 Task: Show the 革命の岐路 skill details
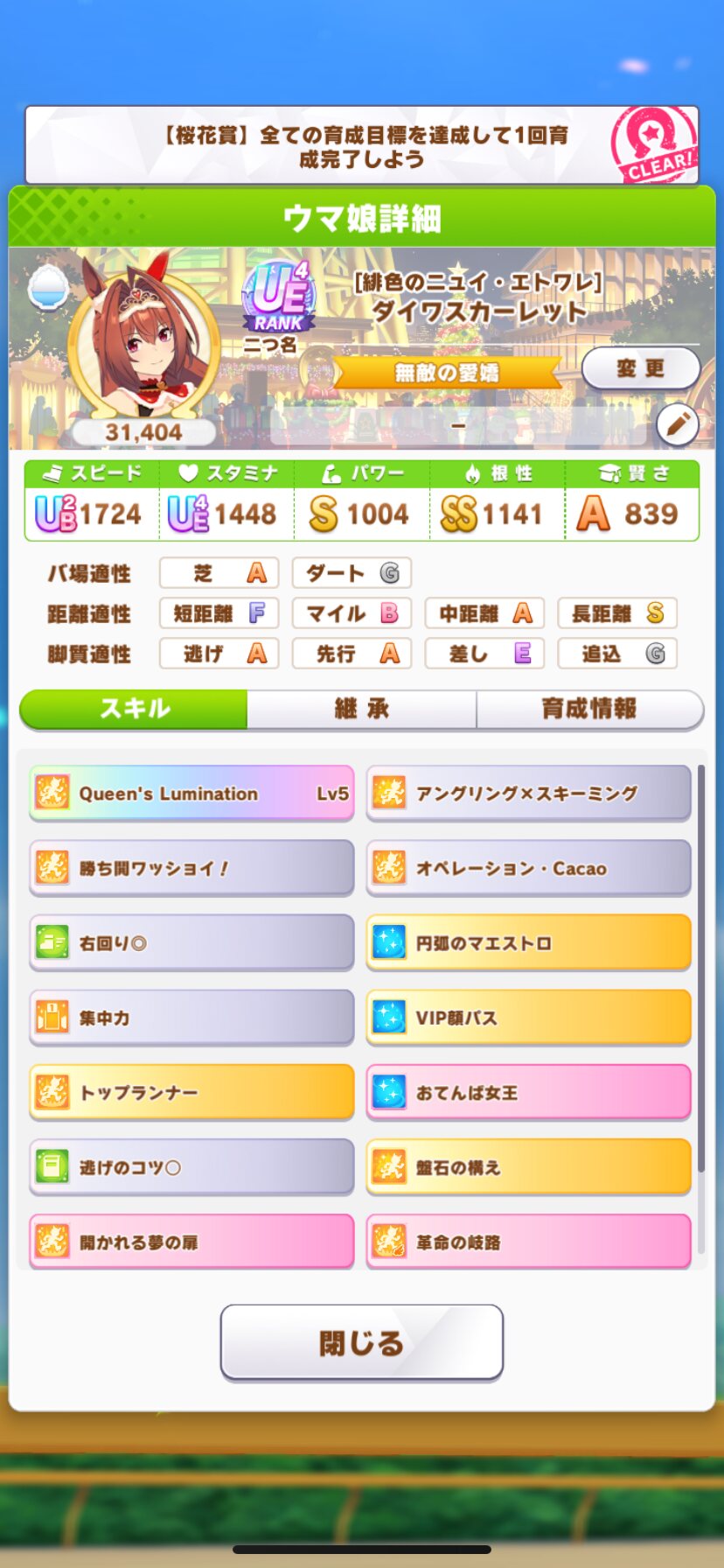coord(528,1242)
